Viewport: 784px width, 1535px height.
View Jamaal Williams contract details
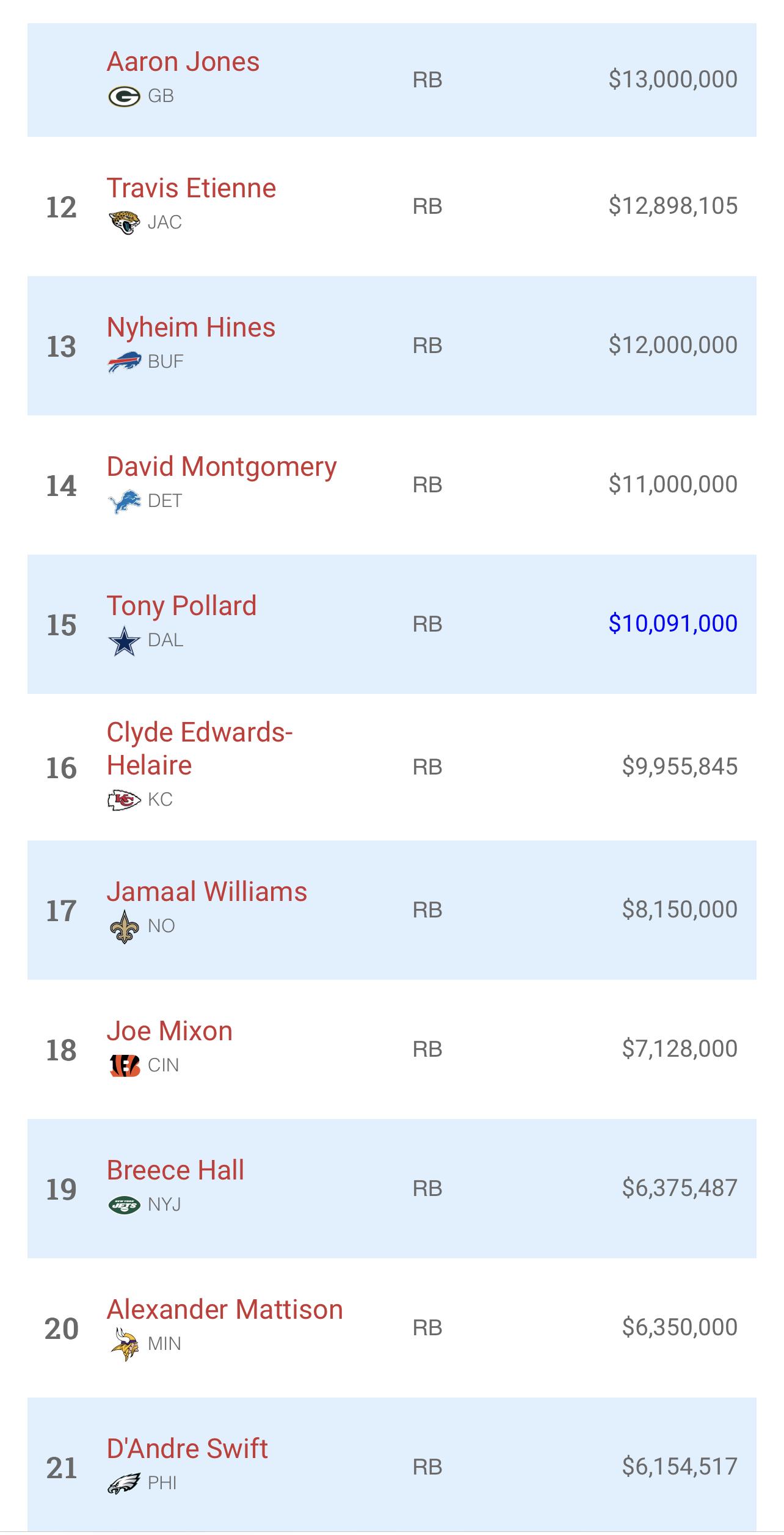207,892
